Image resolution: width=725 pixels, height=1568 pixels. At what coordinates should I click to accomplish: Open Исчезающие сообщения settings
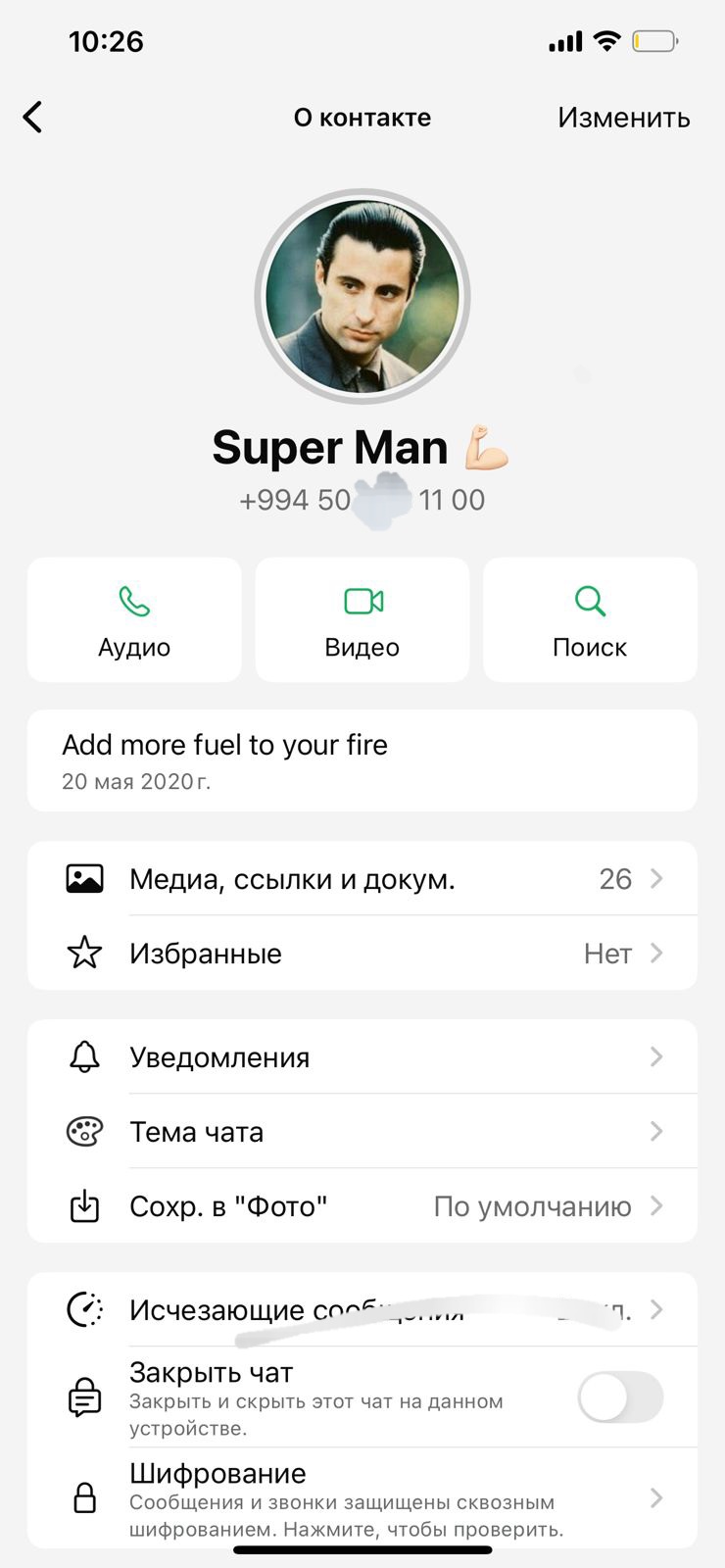click(x=362, y=1309)
